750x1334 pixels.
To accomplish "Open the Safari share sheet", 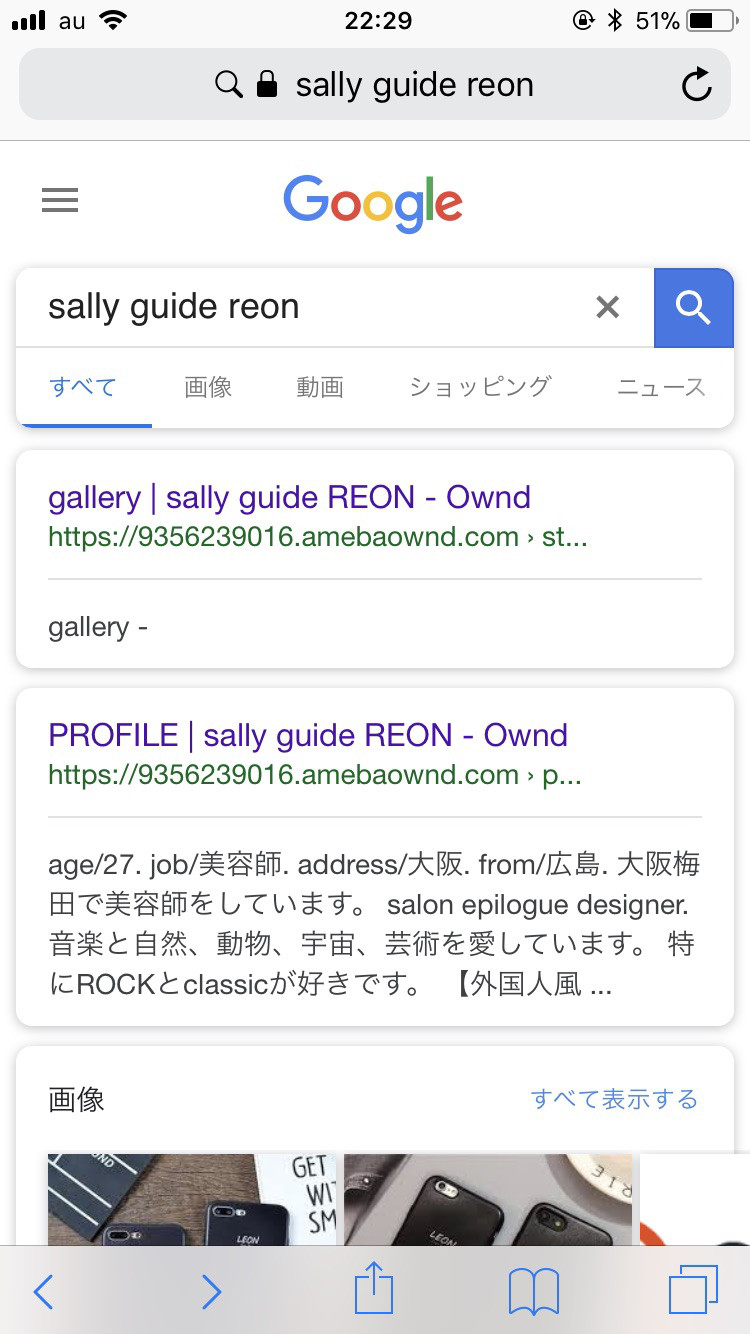I will tap(375, 1288).
